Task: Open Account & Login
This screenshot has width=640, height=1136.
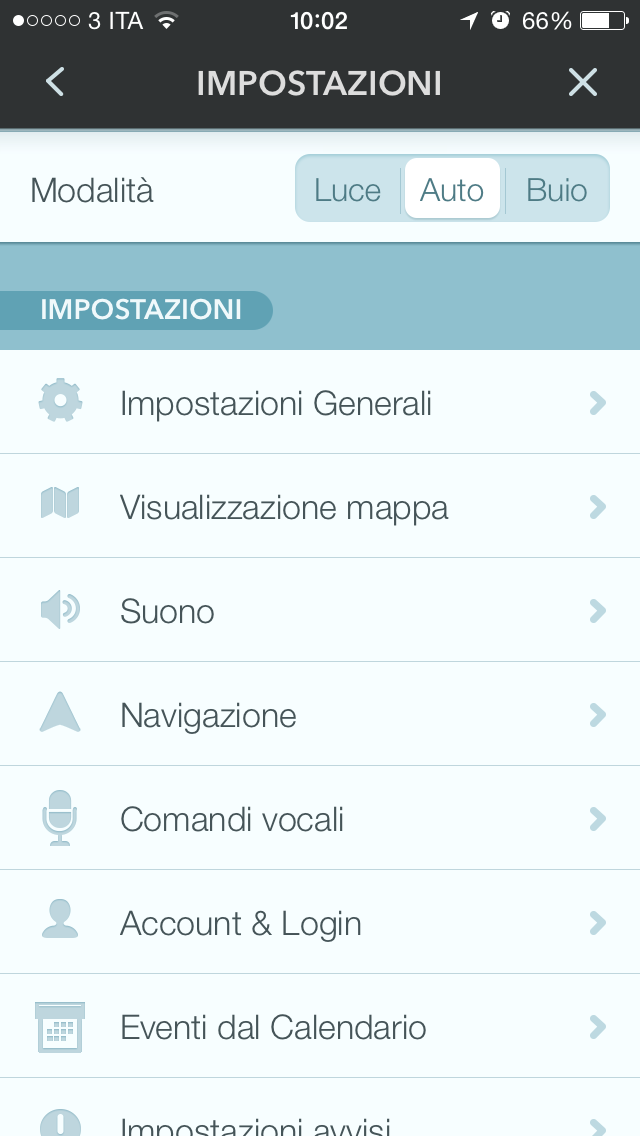Action: click(320, 923)
